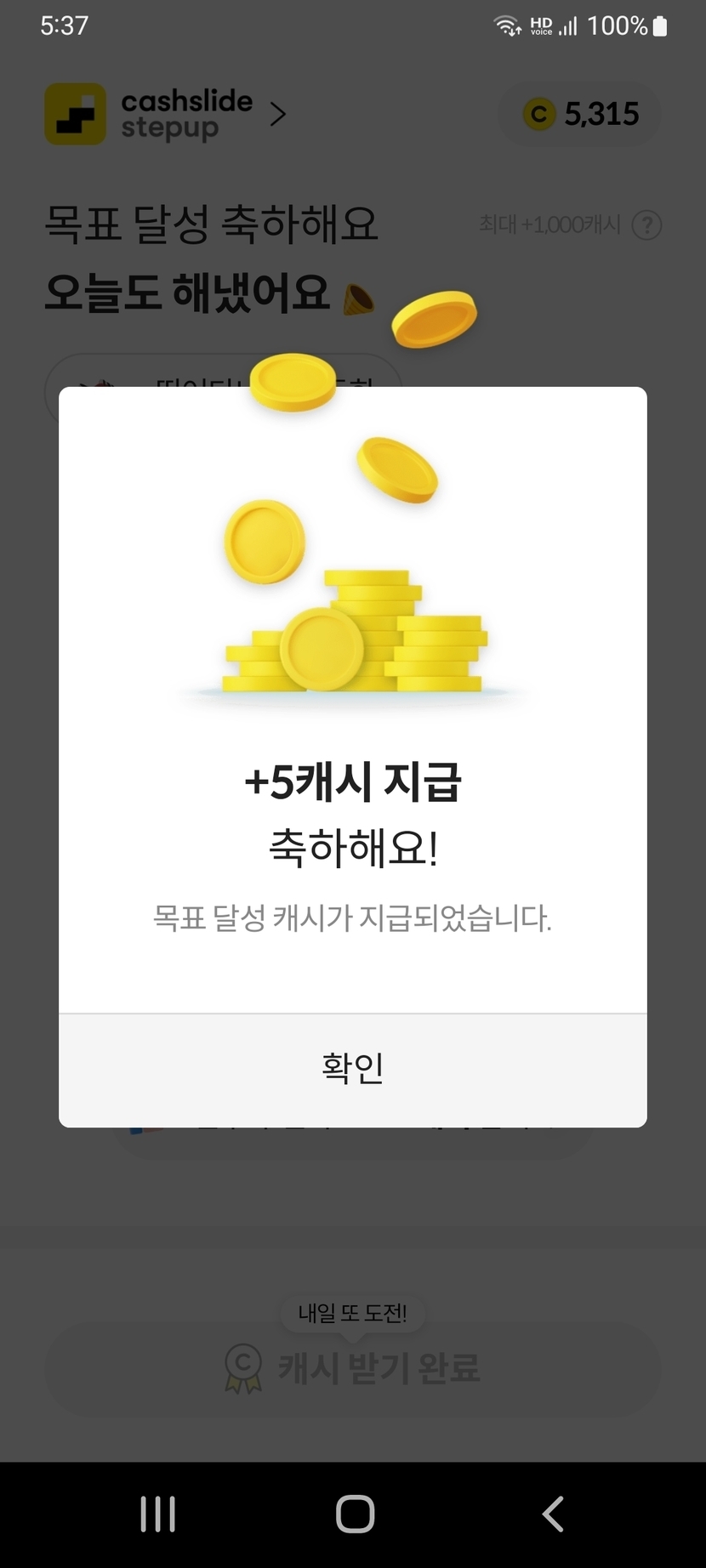Open the recent apps view
Viewport: 706px width, 1568px height.
pos(158,1514)
